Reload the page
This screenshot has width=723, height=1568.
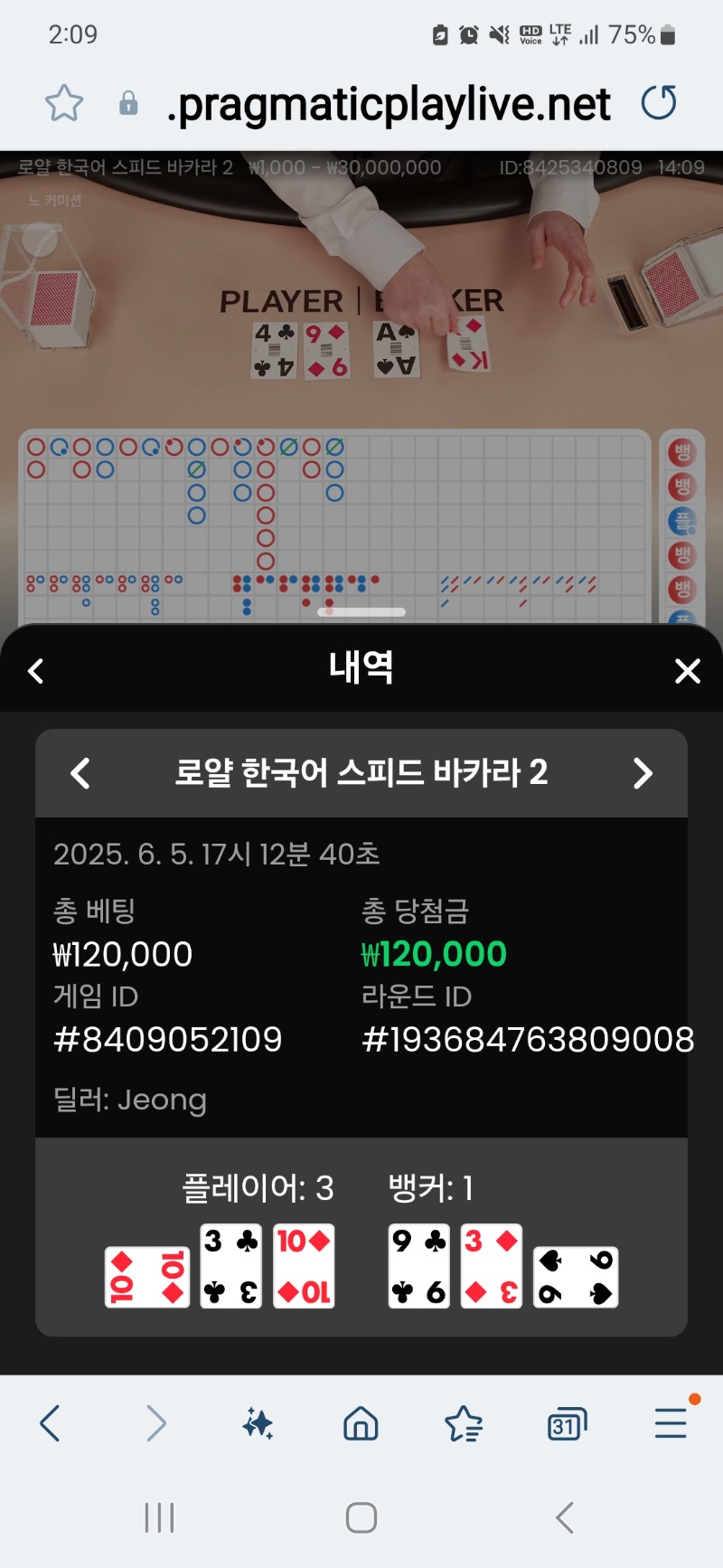[659, 102]
